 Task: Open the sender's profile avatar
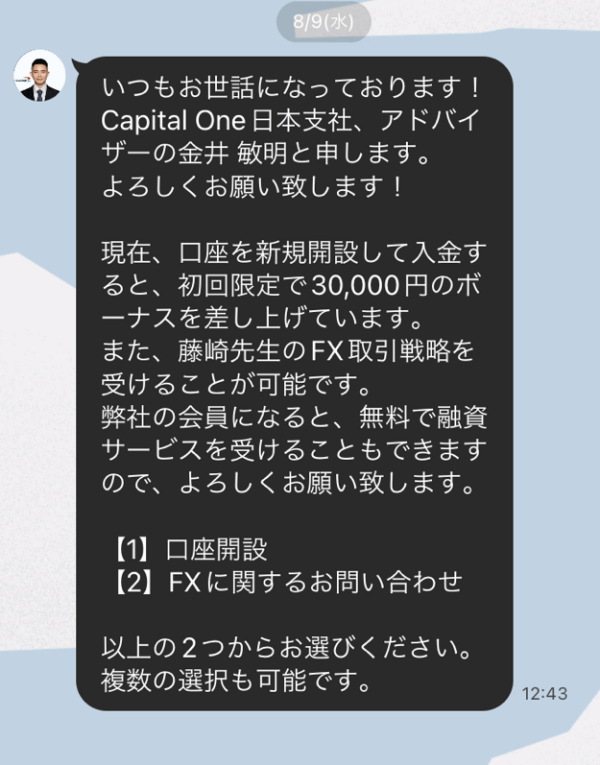[x=41, y=77]
